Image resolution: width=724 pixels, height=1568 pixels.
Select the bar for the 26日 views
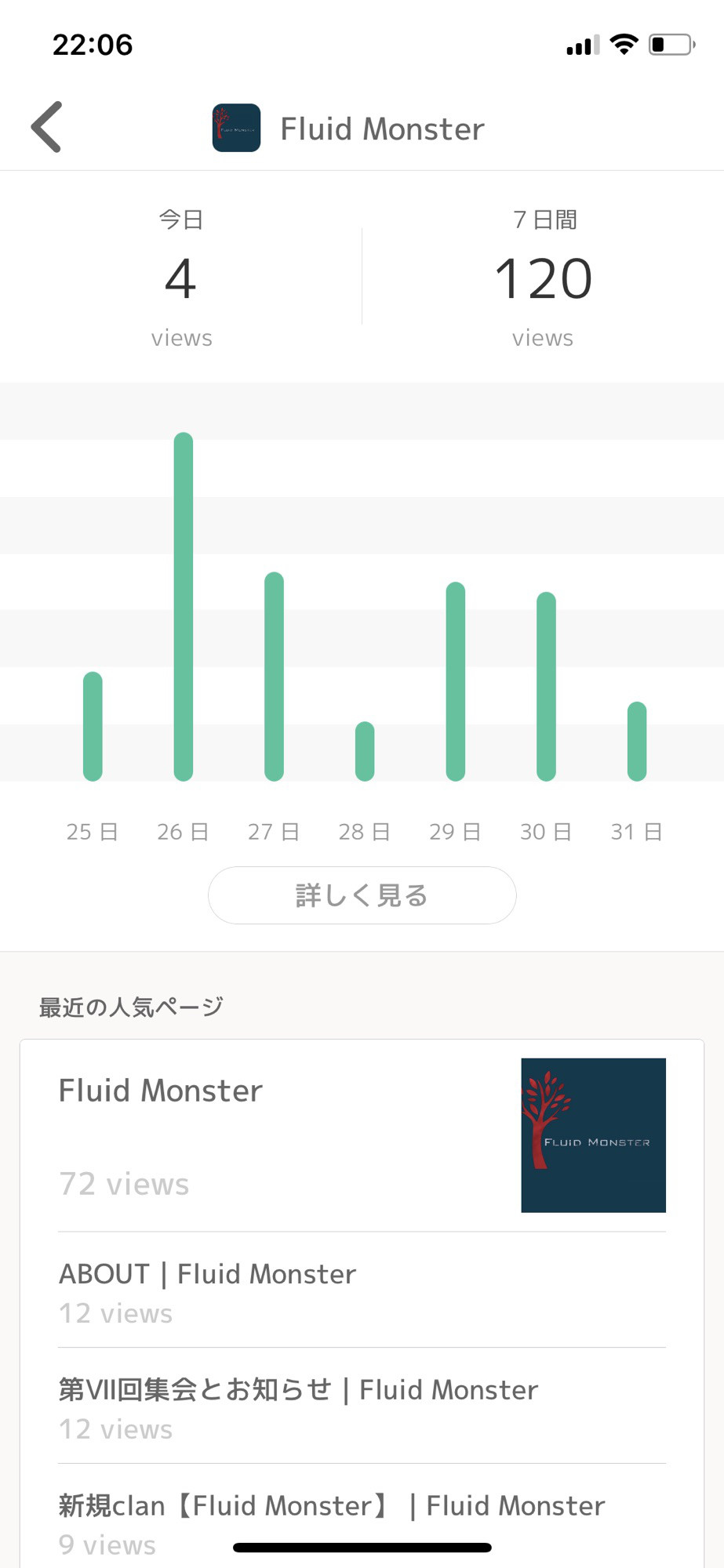pos(184,606)
